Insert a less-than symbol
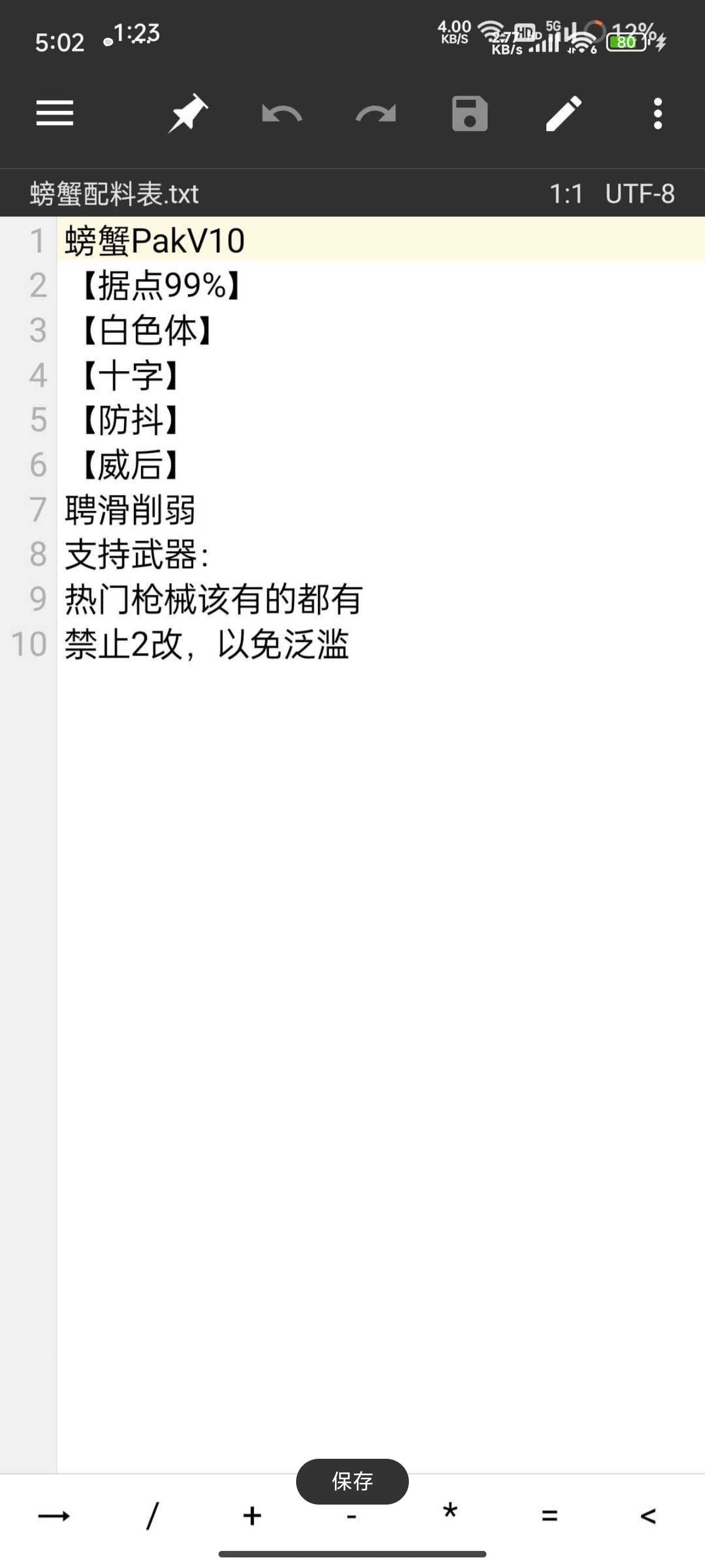 pyautogui.click(x=649, y=1516)
